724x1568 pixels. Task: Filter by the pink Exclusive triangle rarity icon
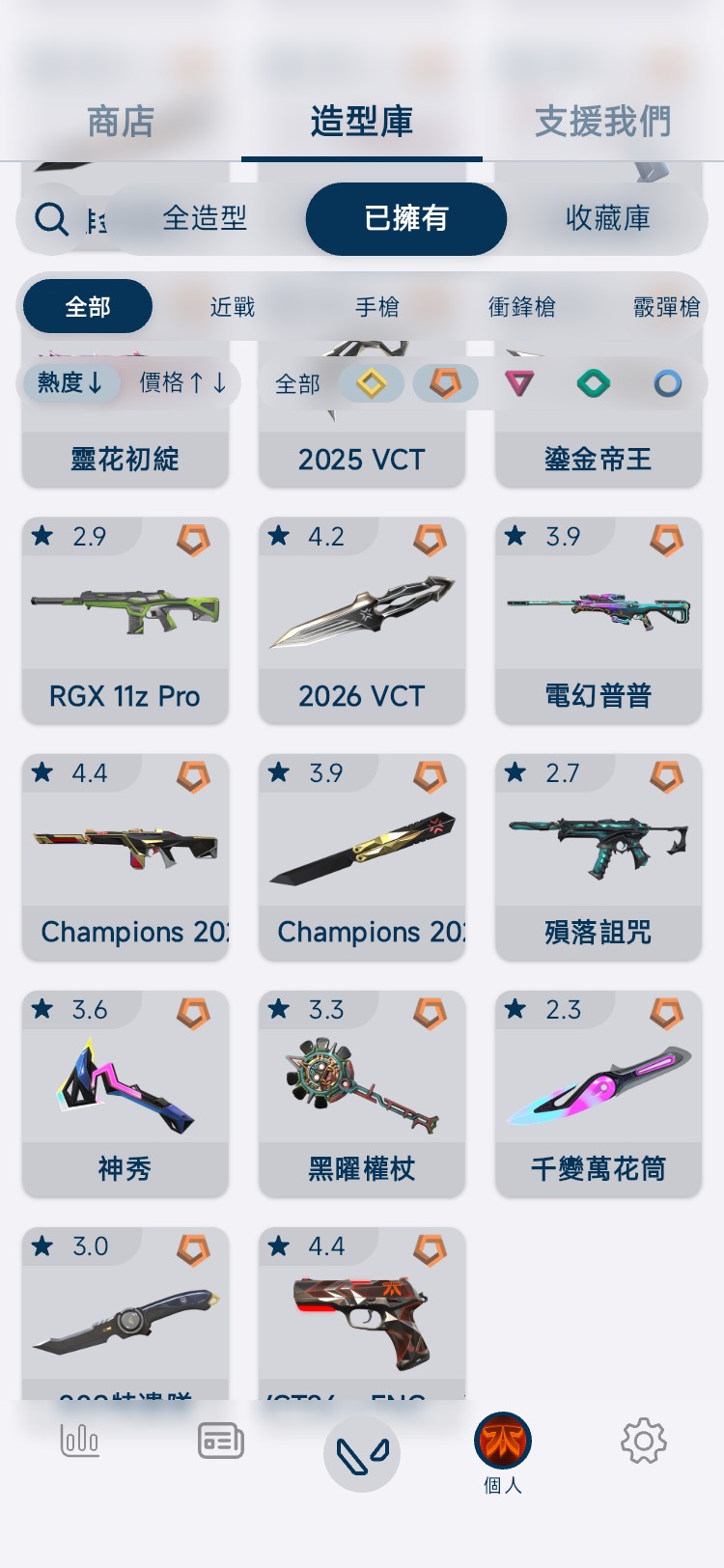pos(518,383)
